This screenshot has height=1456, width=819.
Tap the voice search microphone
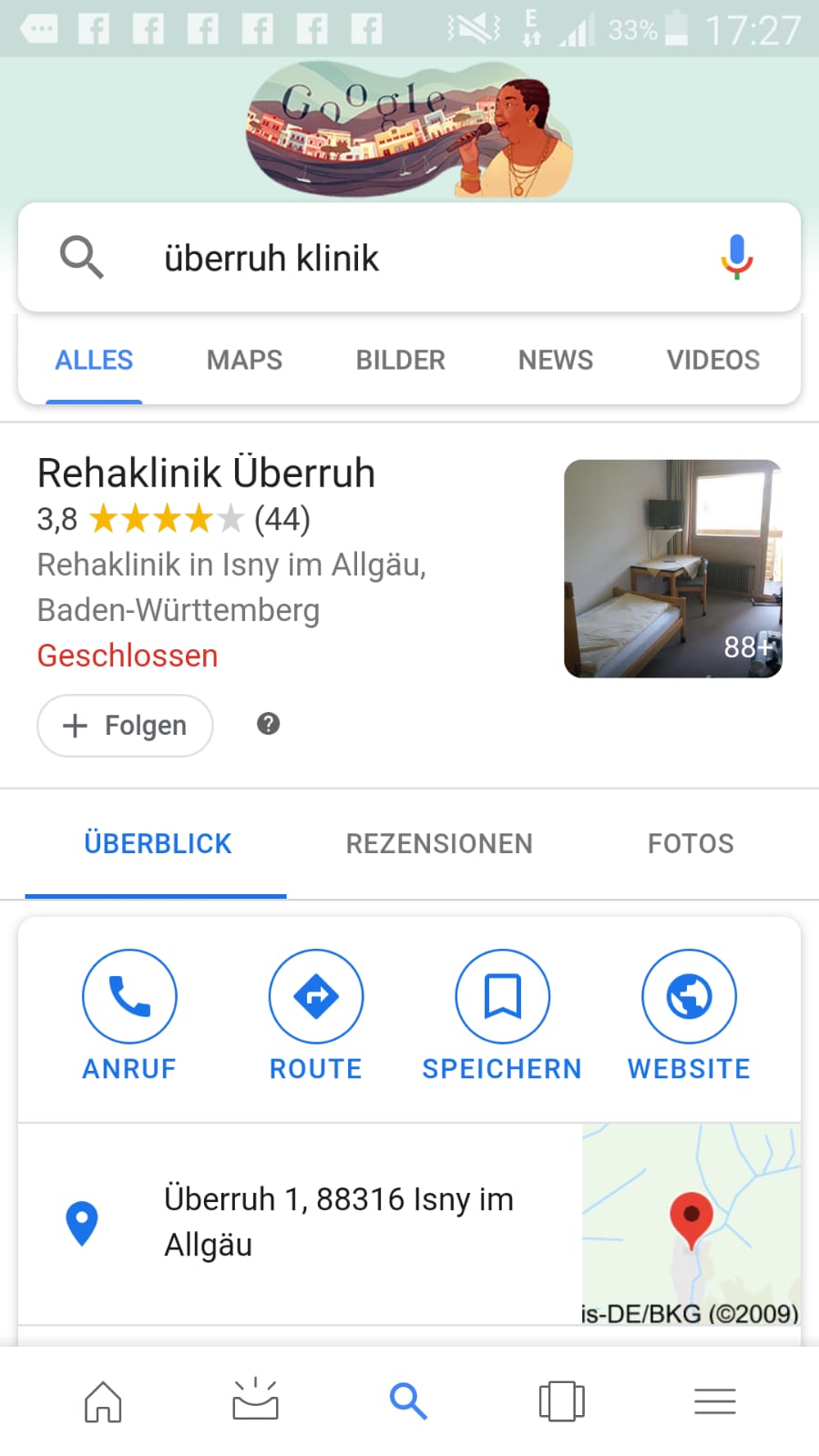point(736,257)
